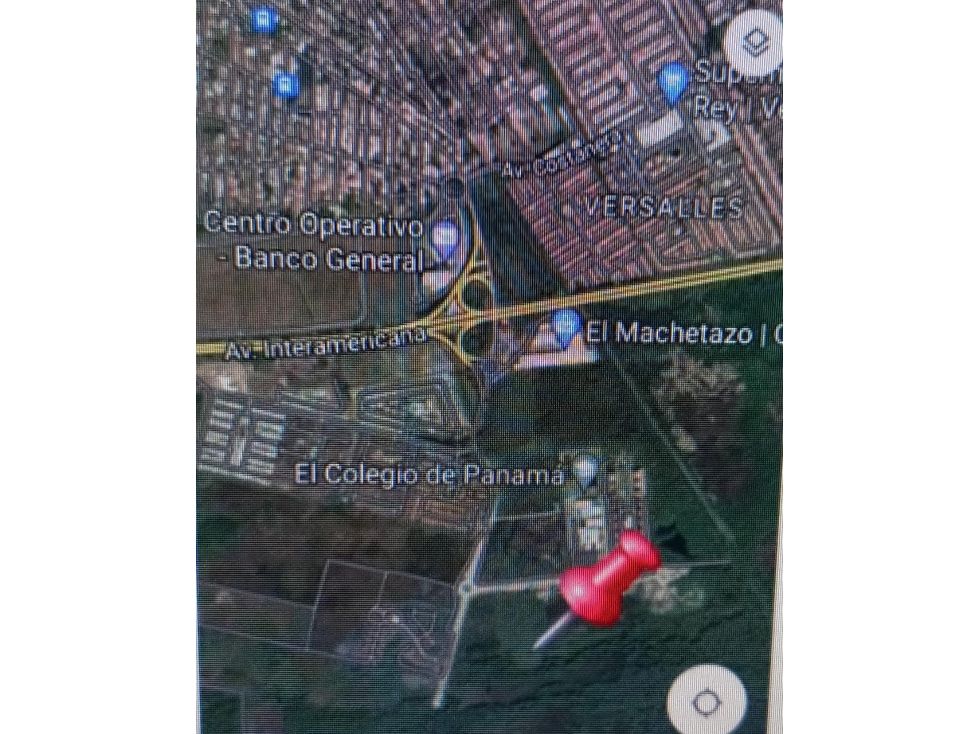Image resolution: width=979 pixels, height=734 pixels.
Task: Select the El Machetazo place marker
Action: (567, 325)
